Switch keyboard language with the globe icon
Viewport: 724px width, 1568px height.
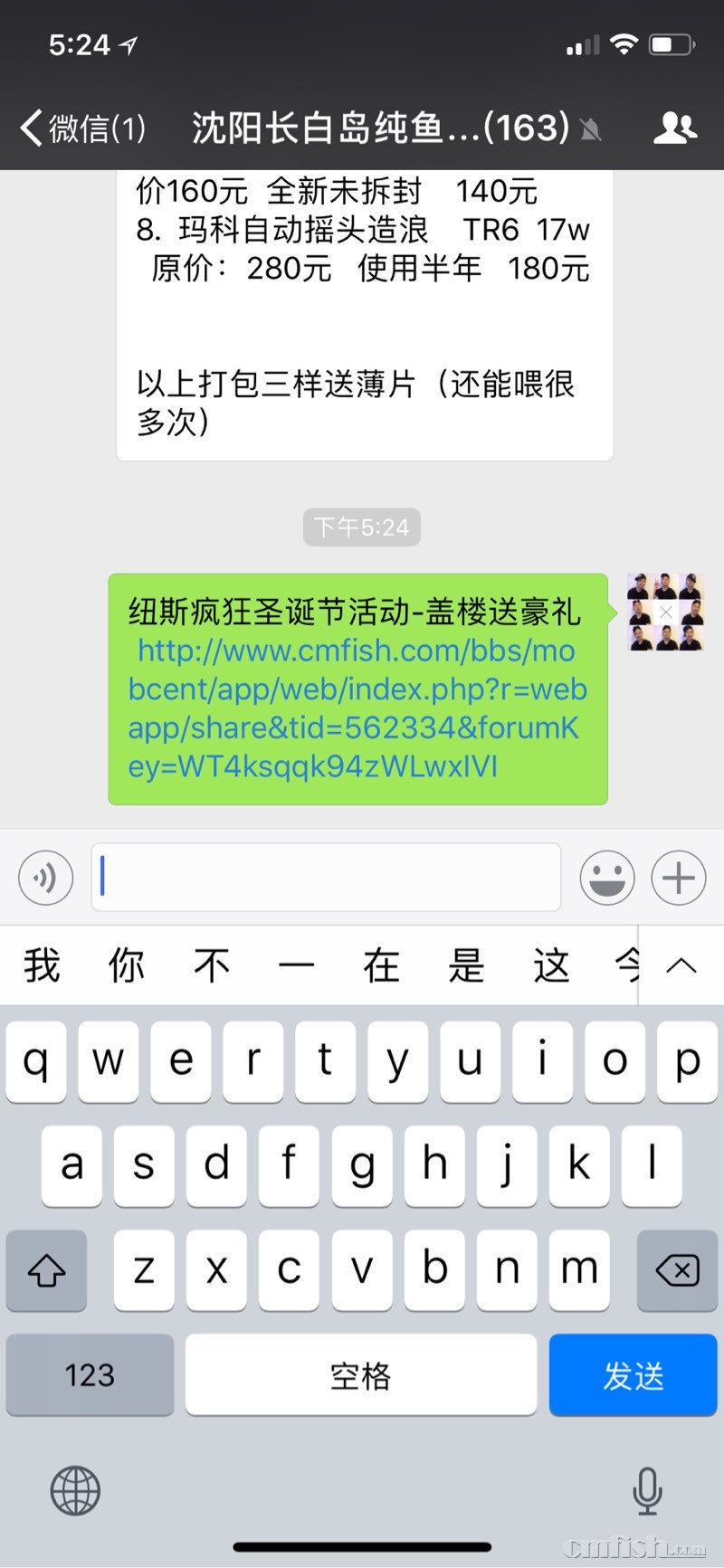[74, 1492]
